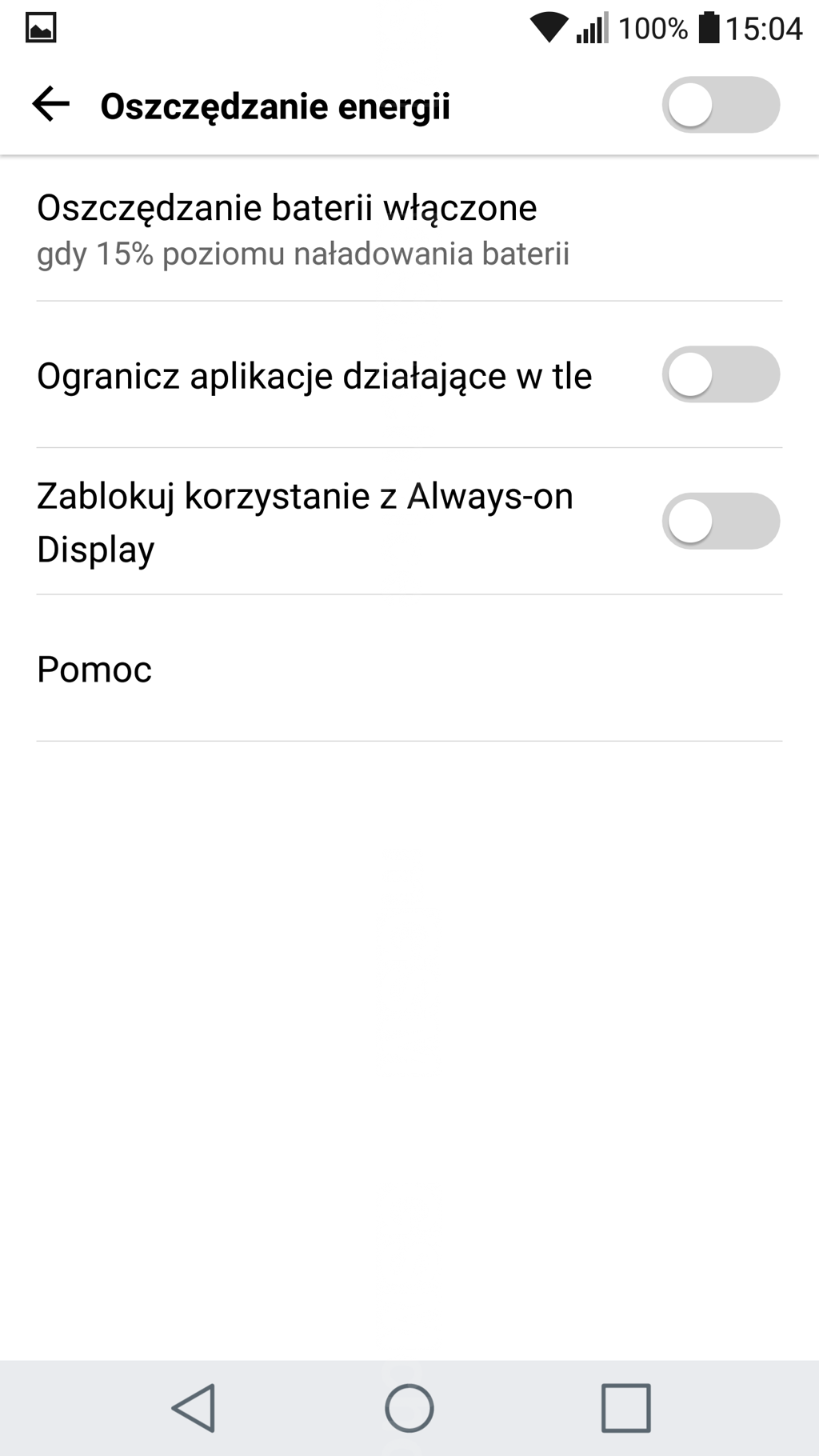The height and width of the screenshot is (1456, 819).
Task: Open the Pomoc help row
Action: point(408,669)
